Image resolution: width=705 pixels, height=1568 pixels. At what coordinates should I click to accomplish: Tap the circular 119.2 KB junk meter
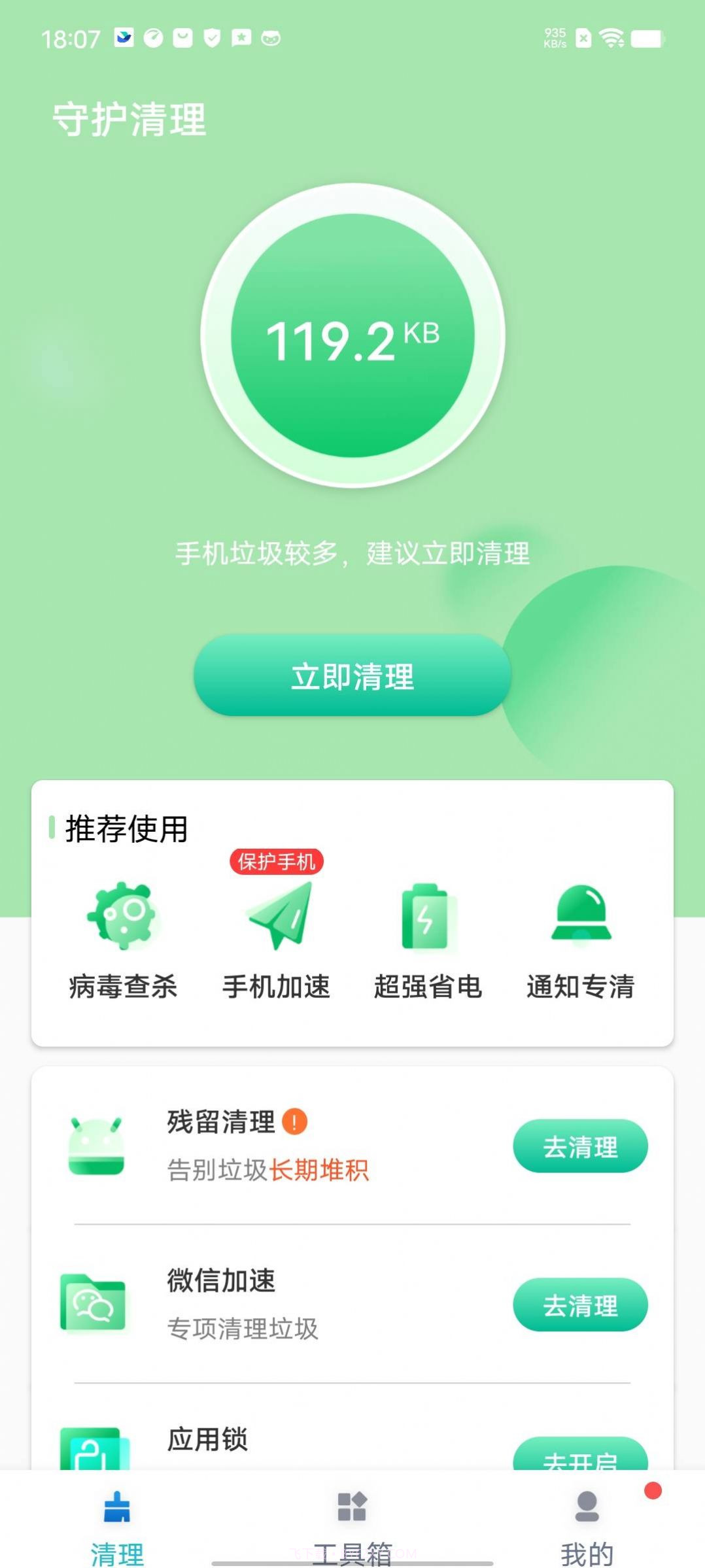352,337
